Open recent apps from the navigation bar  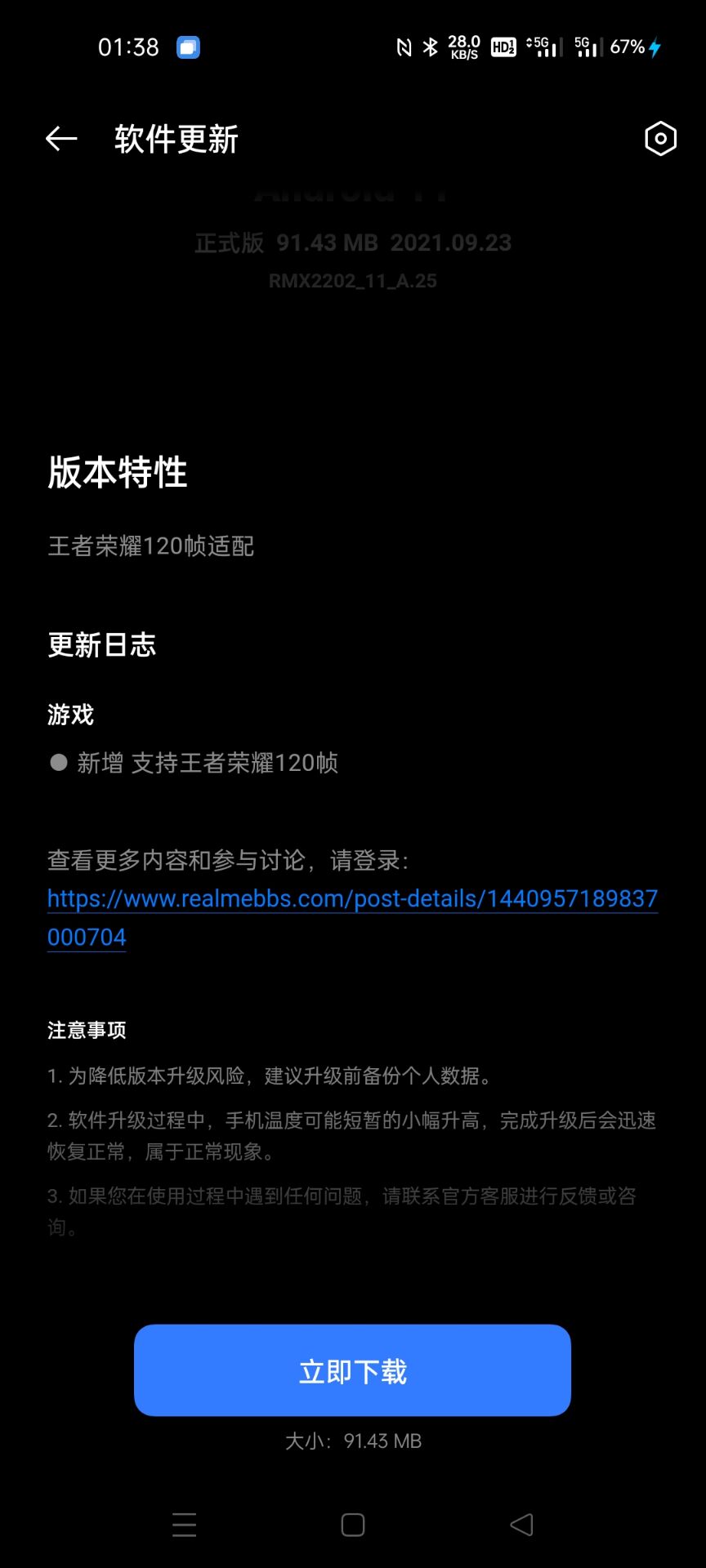pos(185,1525)
